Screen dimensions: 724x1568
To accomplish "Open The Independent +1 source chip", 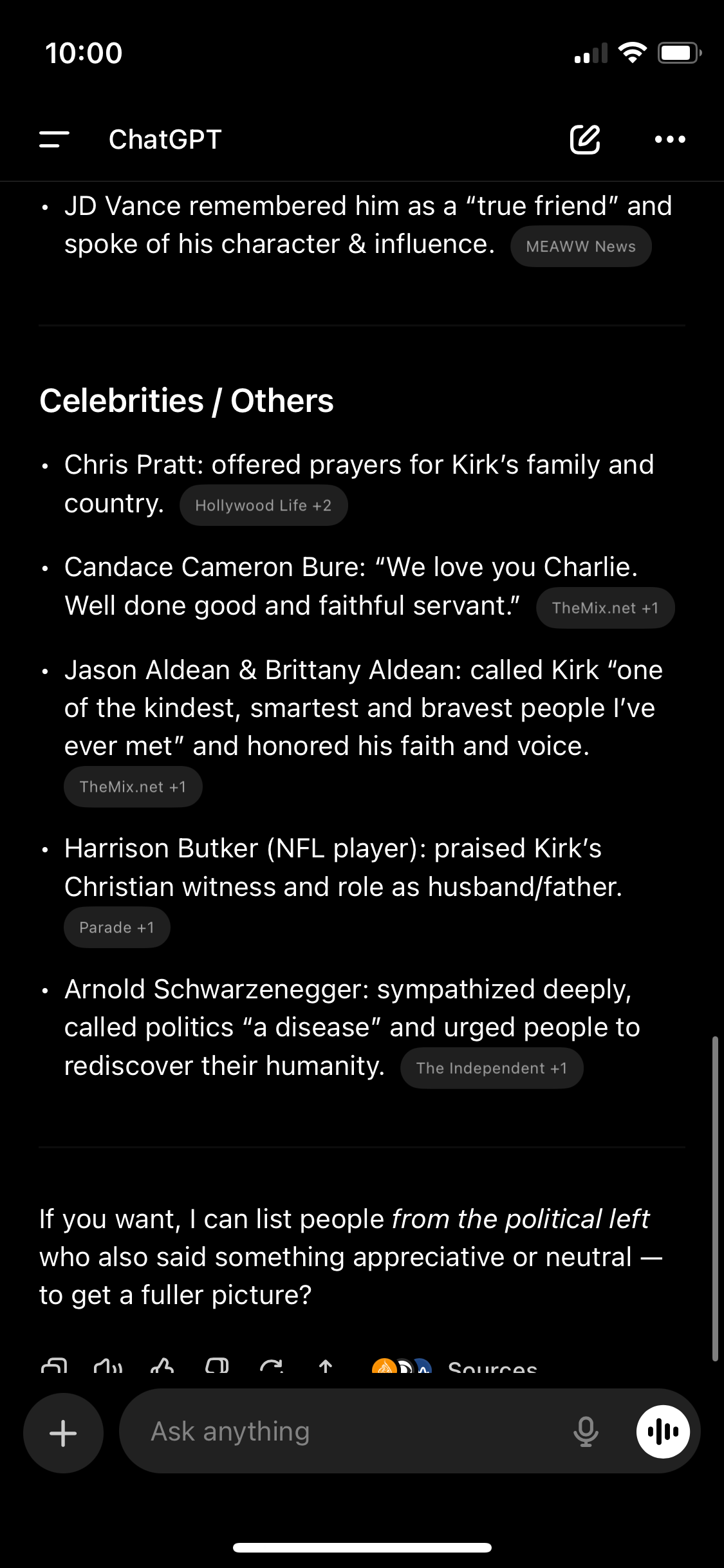I will pos(492,1068).
